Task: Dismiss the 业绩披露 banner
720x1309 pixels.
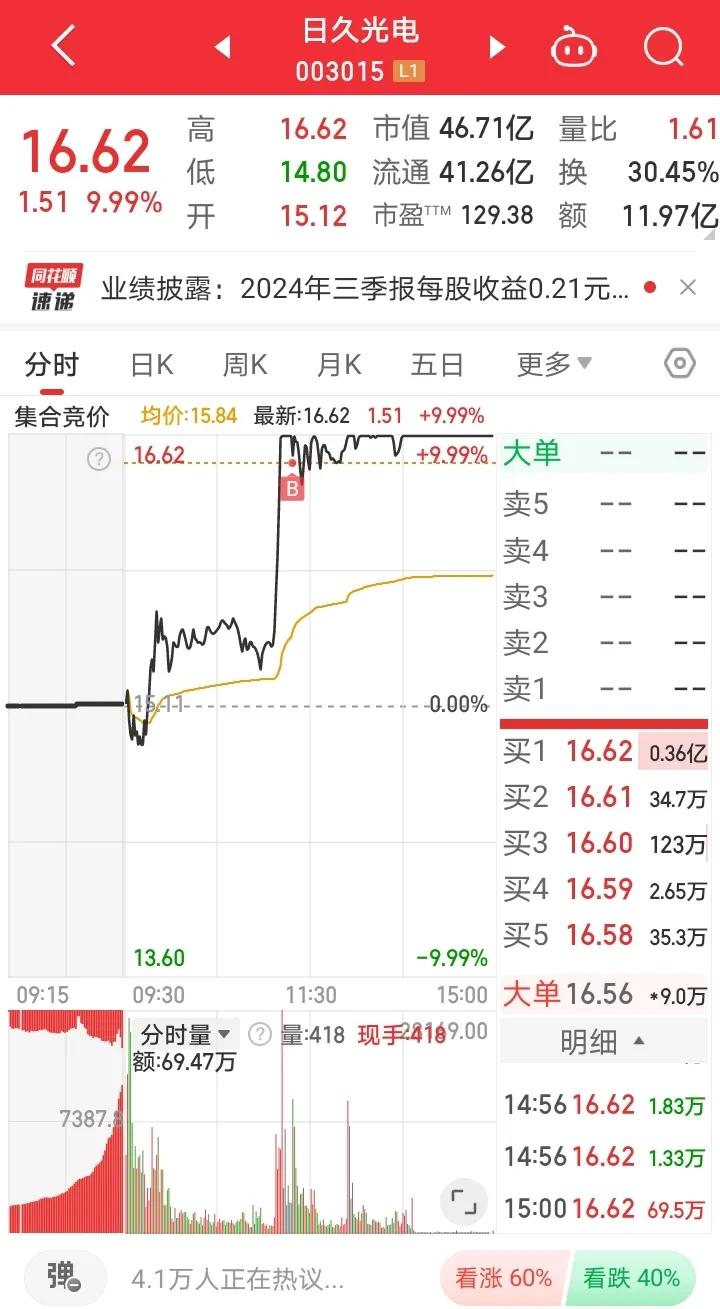Action: click(688, 288)
